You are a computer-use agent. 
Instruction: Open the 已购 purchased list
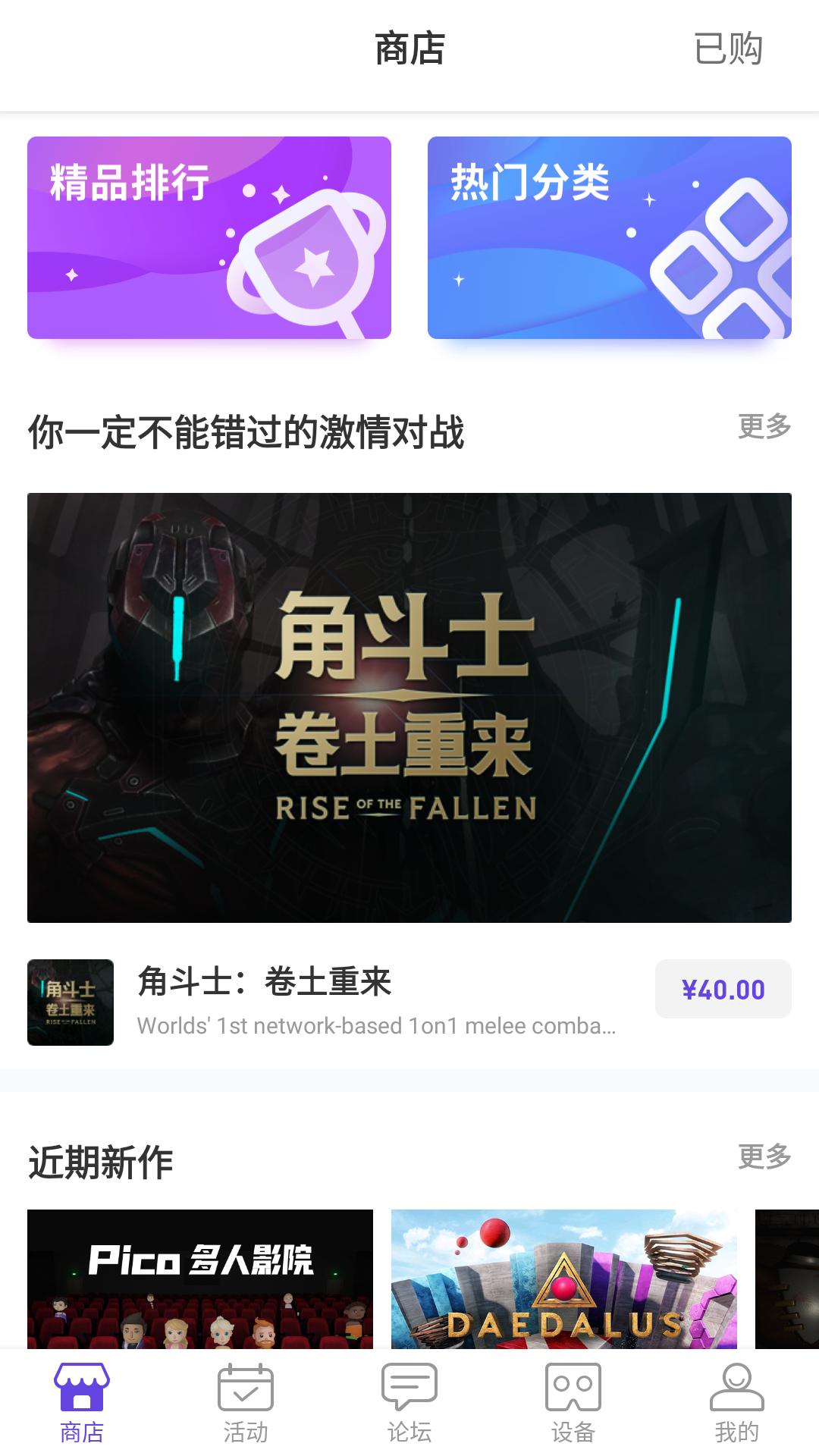click(x=727, y=49)
